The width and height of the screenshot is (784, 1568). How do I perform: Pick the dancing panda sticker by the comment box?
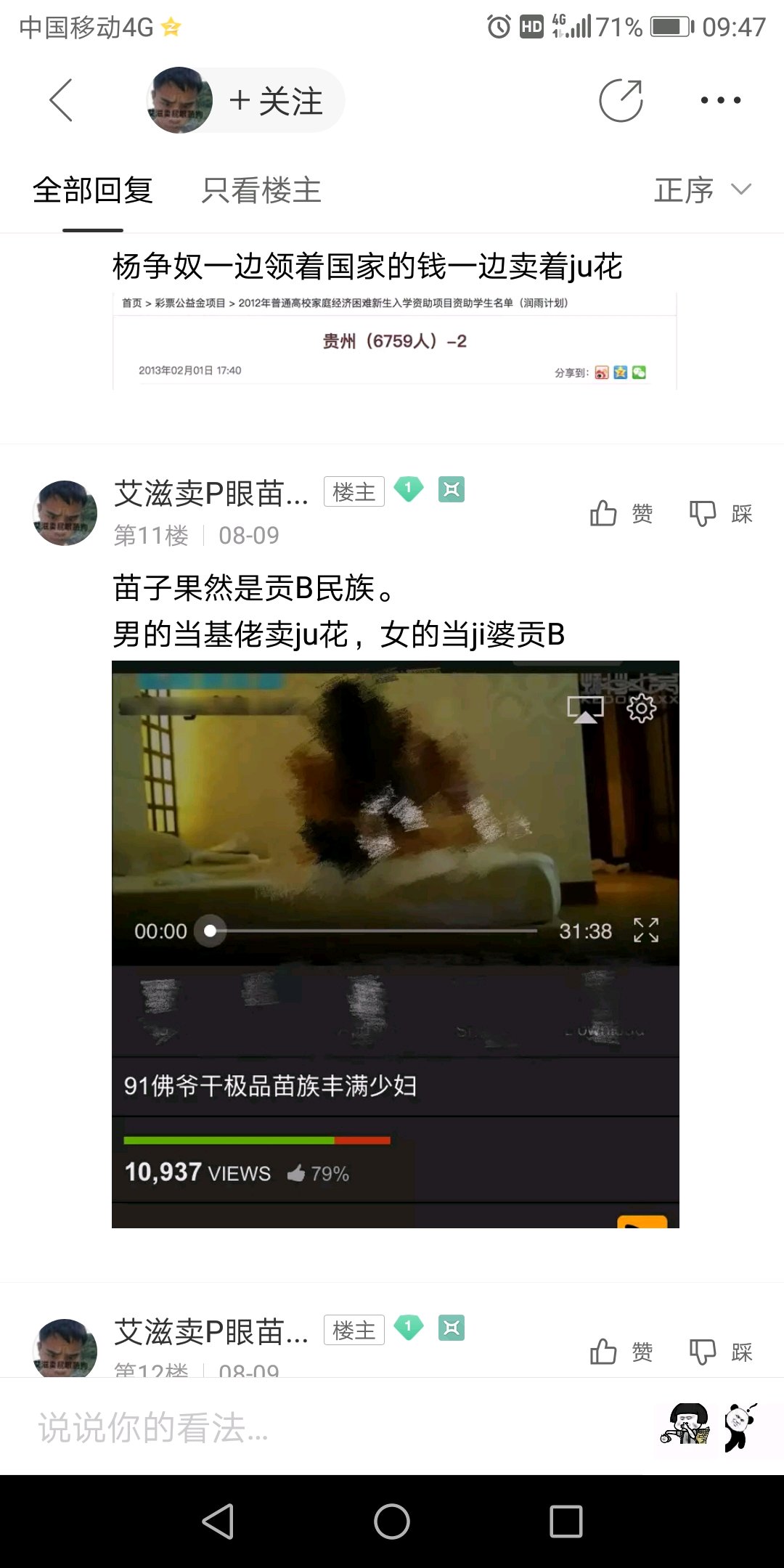click(x=739, y=1426)
